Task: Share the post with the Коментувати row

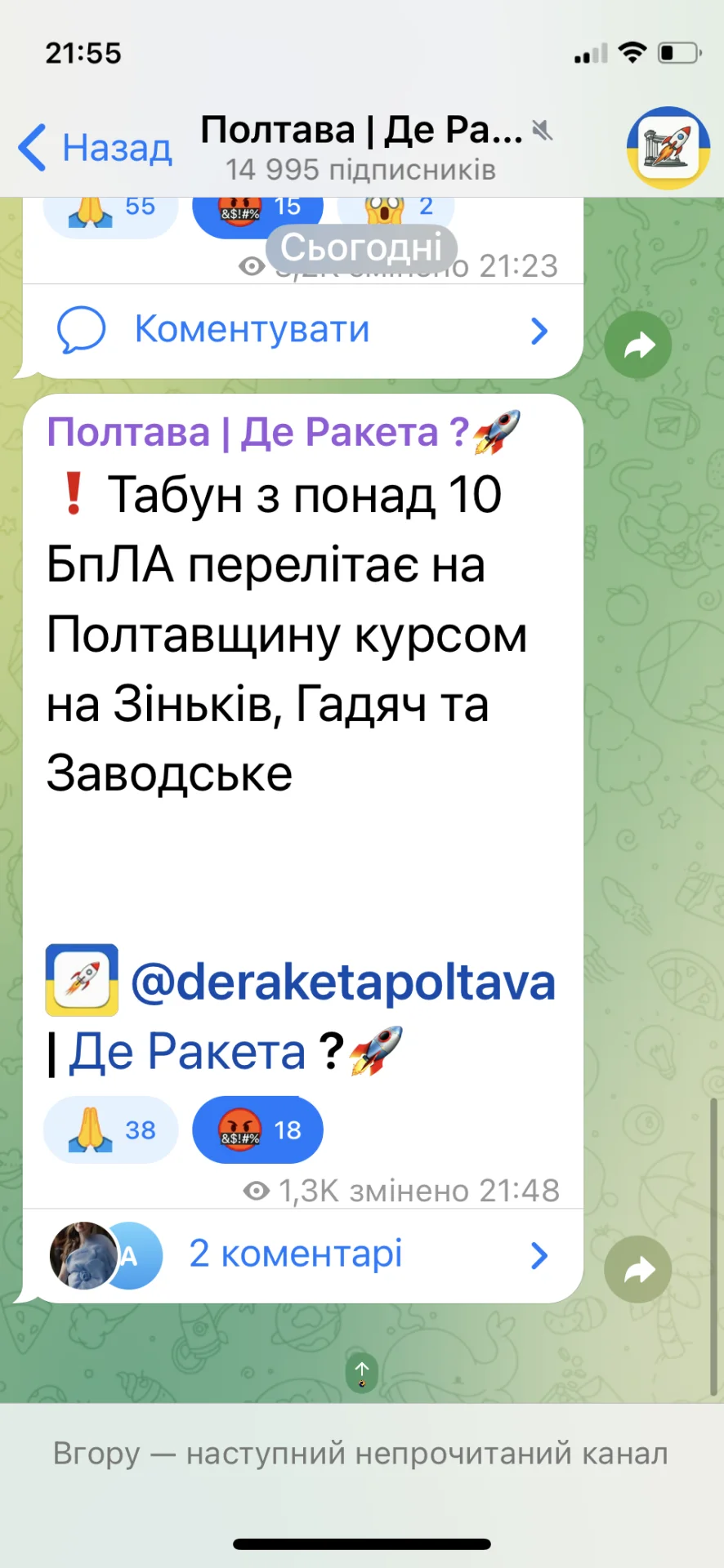Action: (637, 345)
